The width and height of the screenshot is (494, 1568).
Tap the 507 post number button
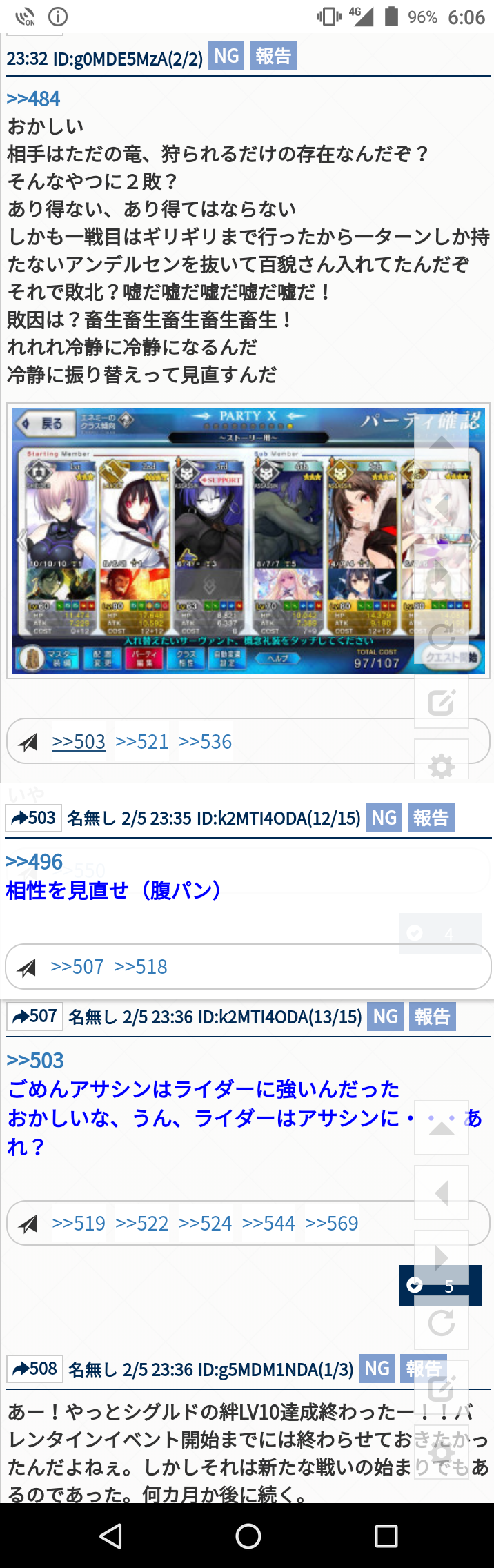[35, 1016]
